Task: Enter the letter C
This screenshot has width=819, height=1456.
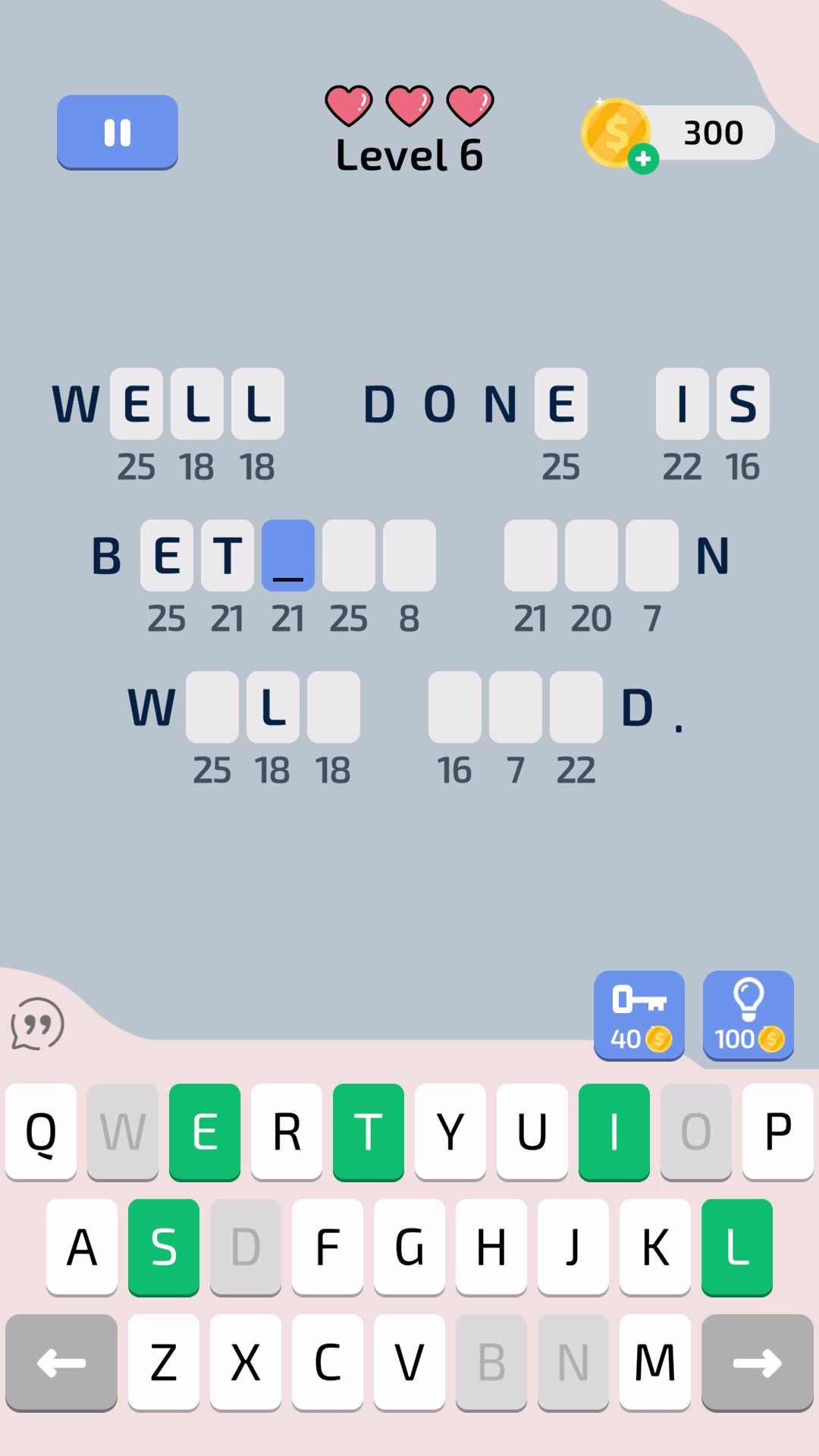Action: tap(328, 1363)
